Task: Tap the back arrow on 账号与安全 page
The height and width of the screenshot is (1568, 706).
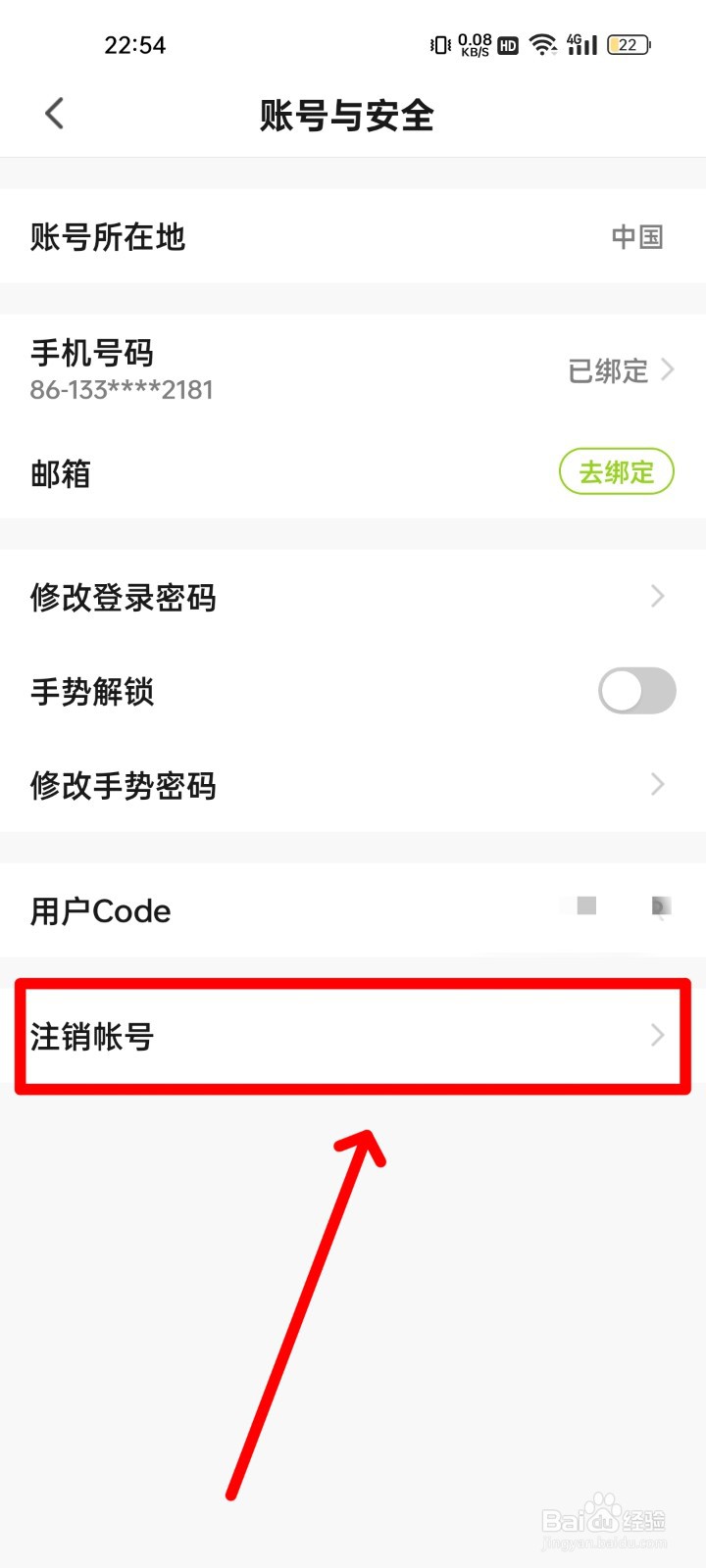Action: [x=54, y=113]
